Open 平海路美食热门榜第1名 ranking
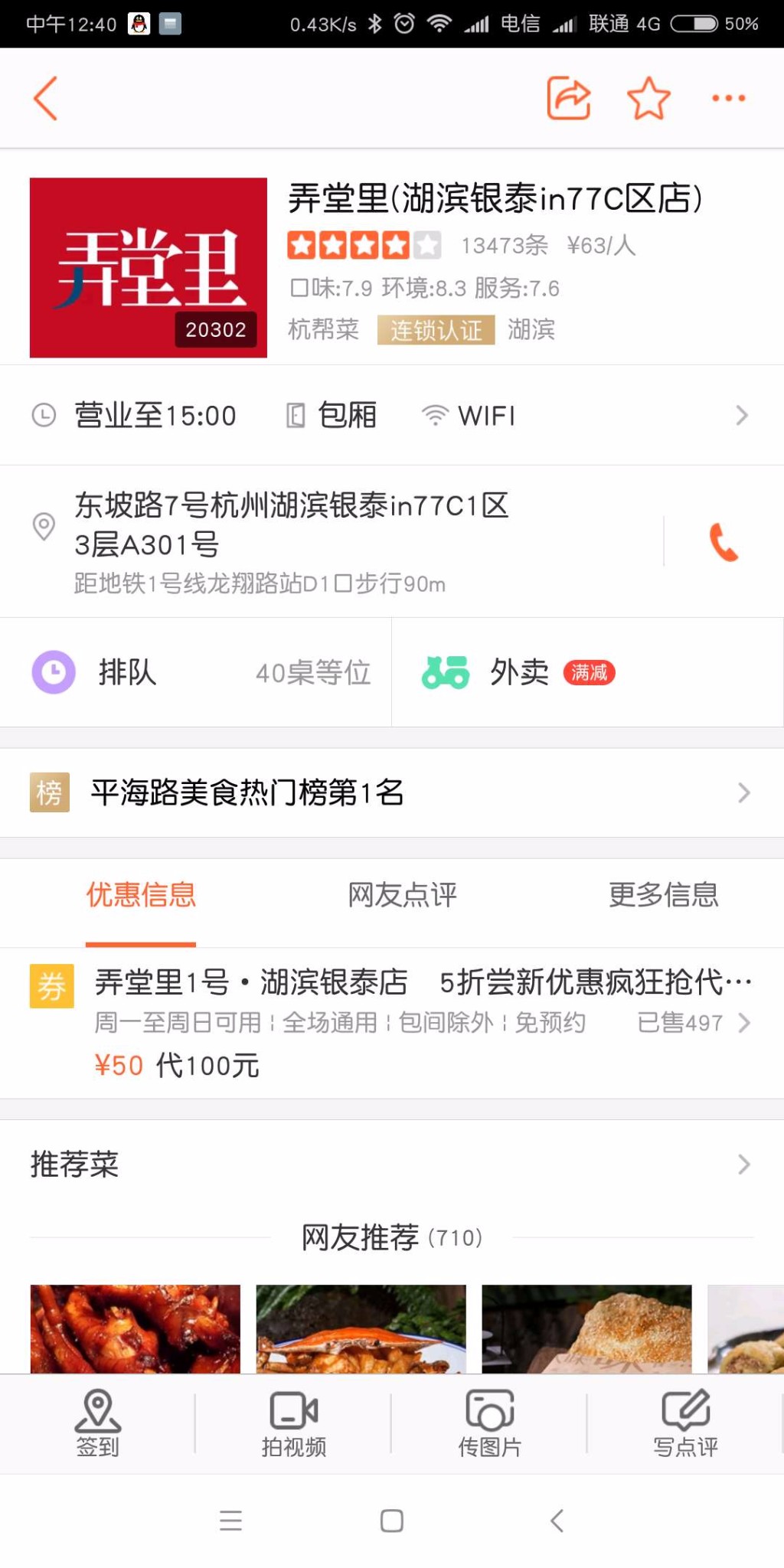 392,792
